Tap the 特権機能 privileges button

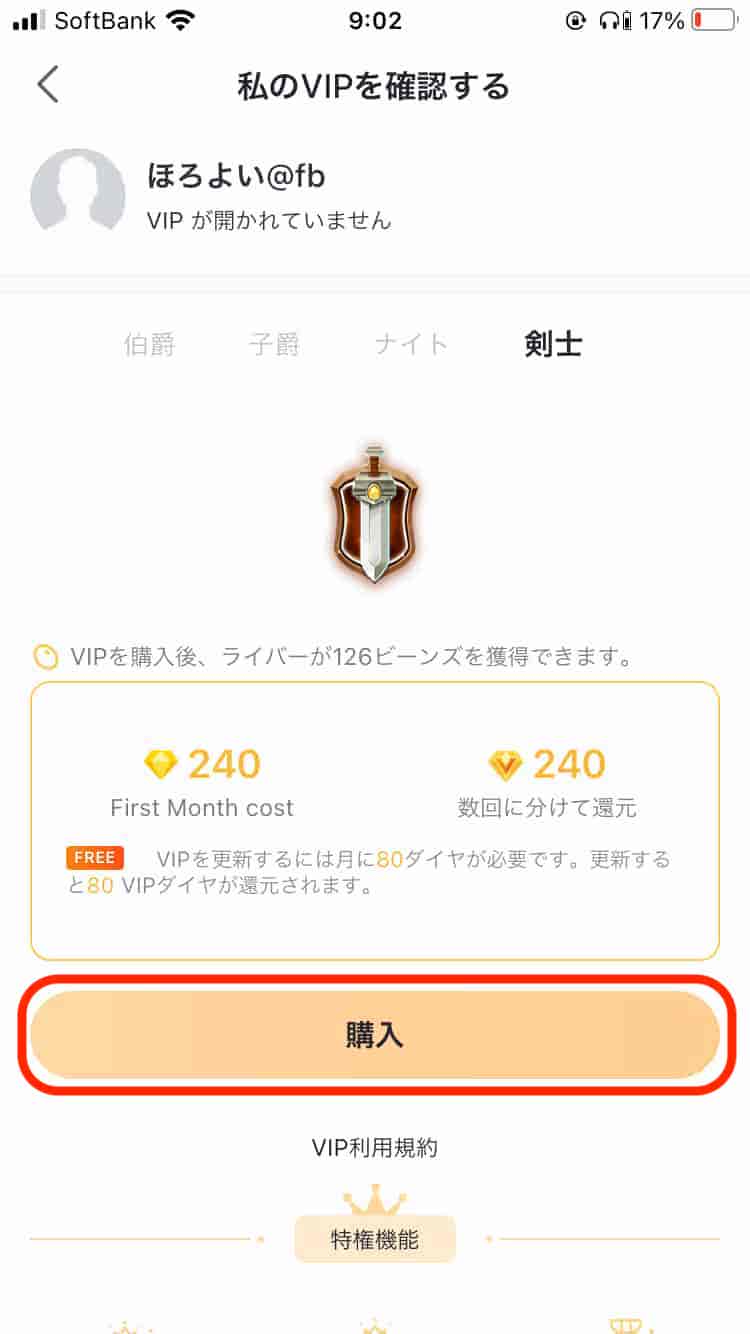375,1238
